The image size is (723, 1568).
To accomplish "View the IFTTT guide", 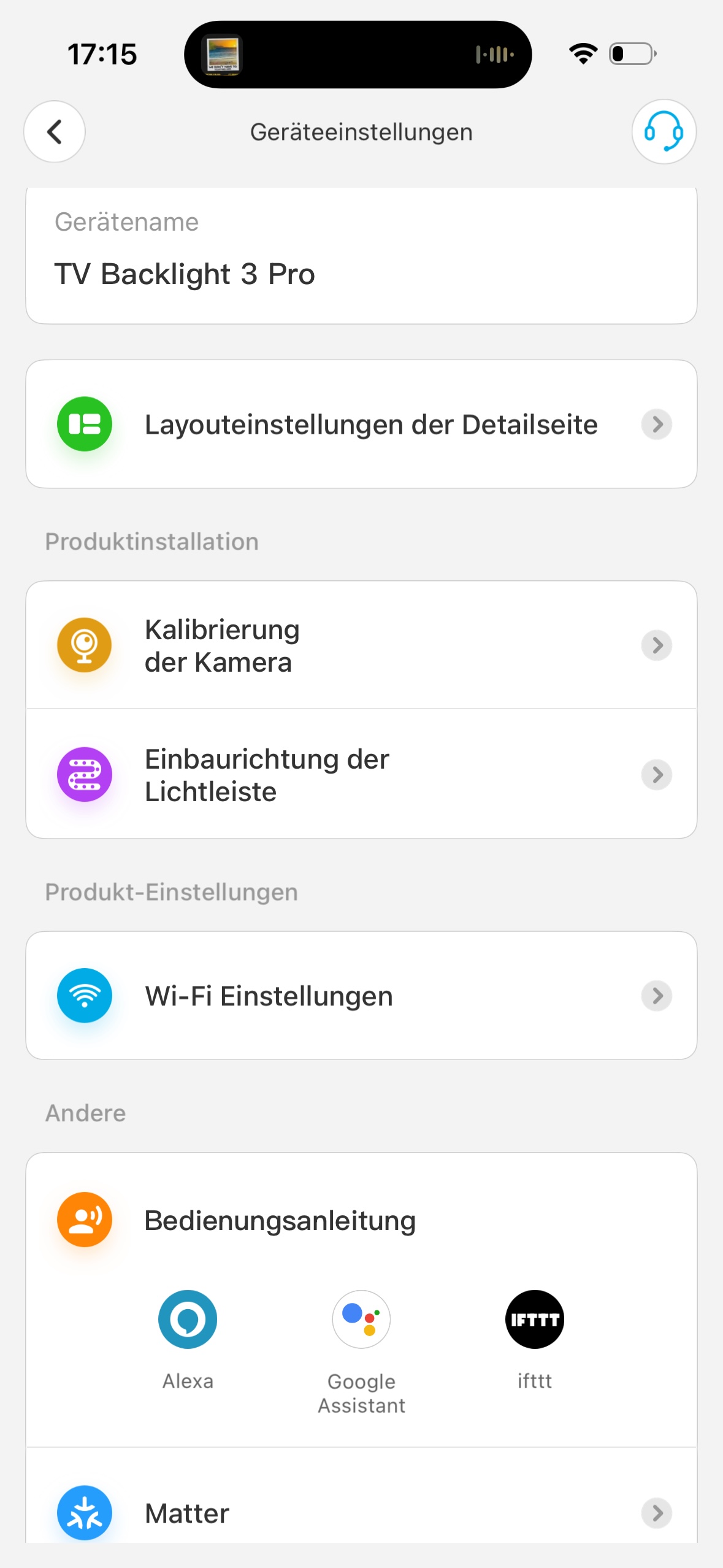I will coord(534,1320).
